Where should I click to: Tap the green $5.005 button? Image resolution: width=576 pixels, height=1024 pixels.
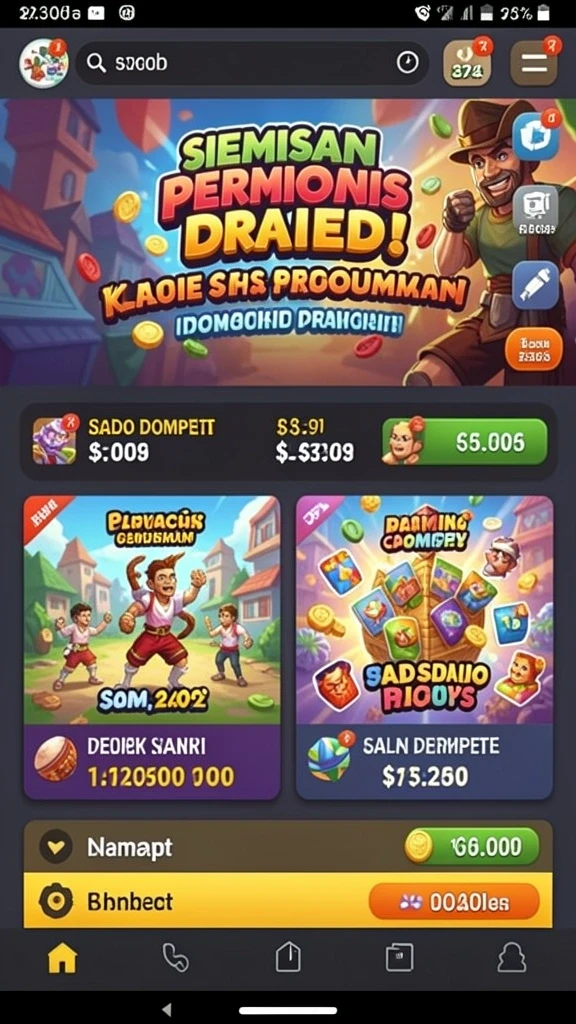coord(464,442)
